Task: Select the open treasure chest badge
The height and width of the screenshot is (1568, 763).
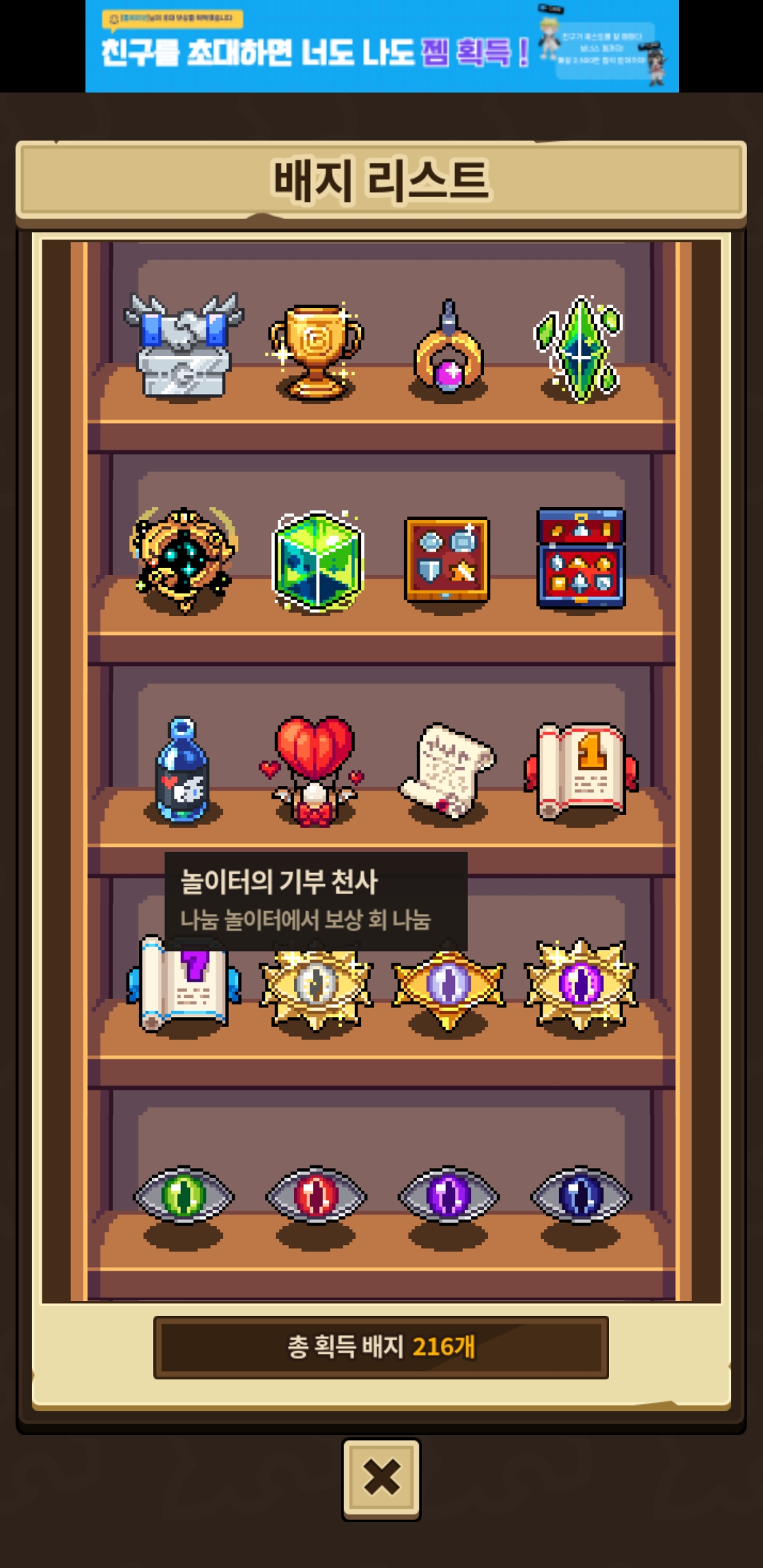Action: tap(581, 558)
